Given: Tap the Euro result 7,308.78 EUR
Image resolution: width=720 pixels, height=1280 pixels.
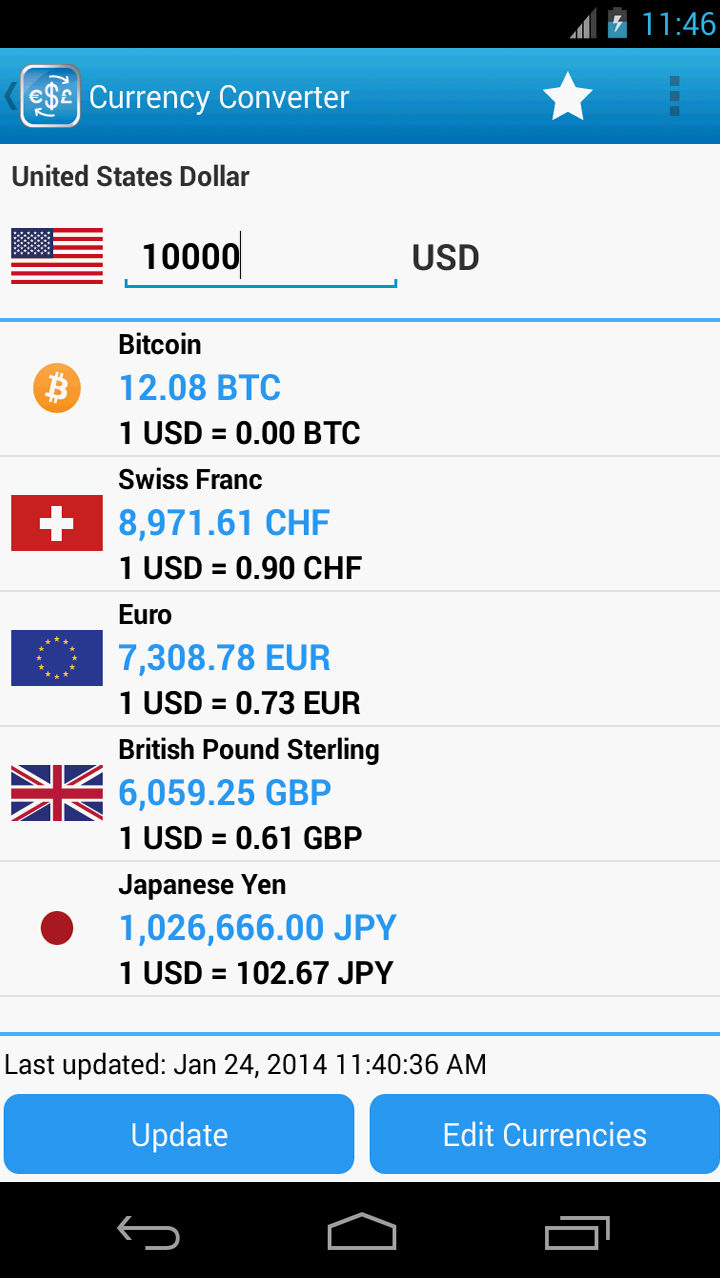Looking at the screenshot, I should tap(224, 658).
